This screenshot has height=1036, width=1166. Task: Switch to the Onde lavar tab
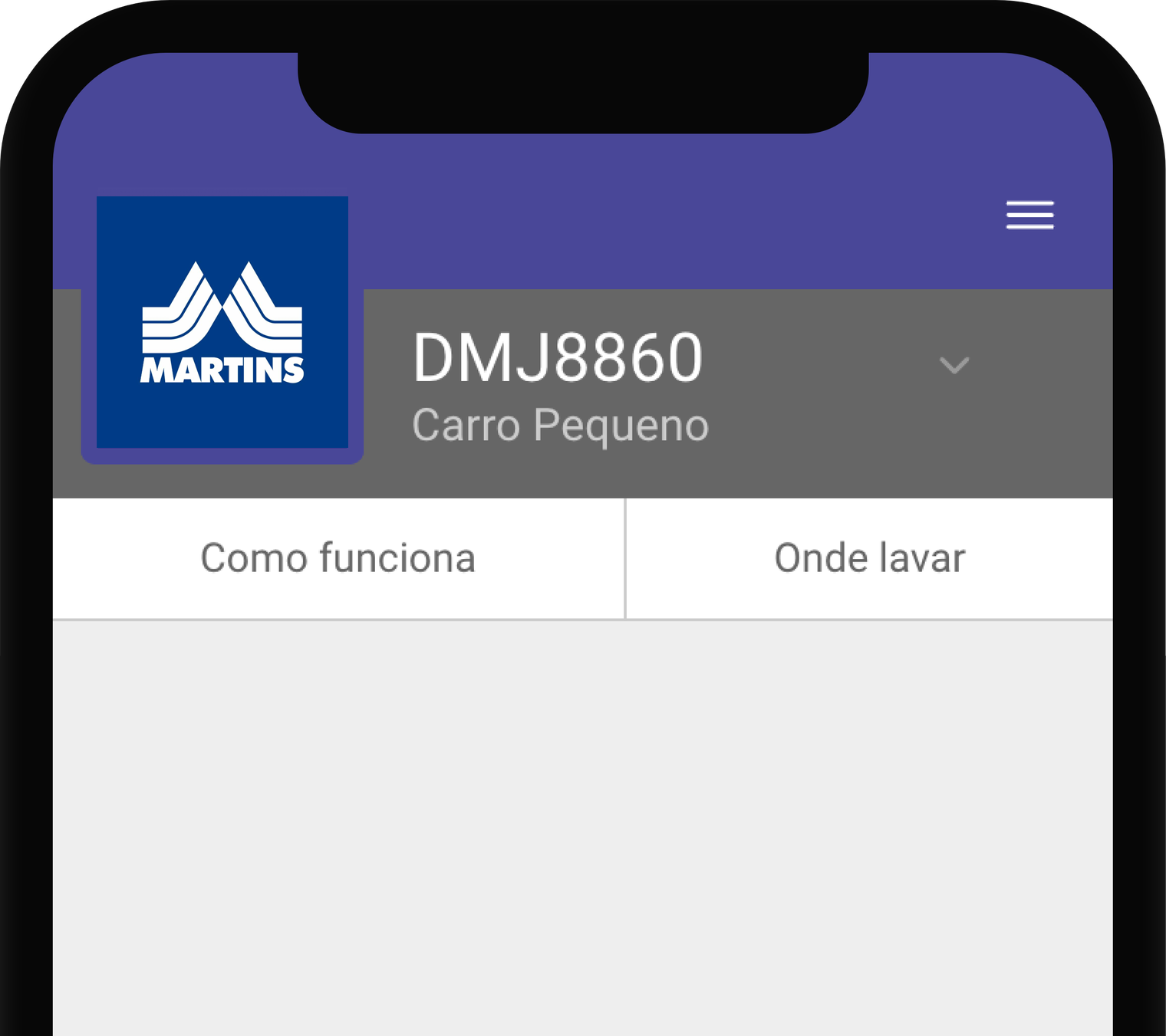pos(869,558)
